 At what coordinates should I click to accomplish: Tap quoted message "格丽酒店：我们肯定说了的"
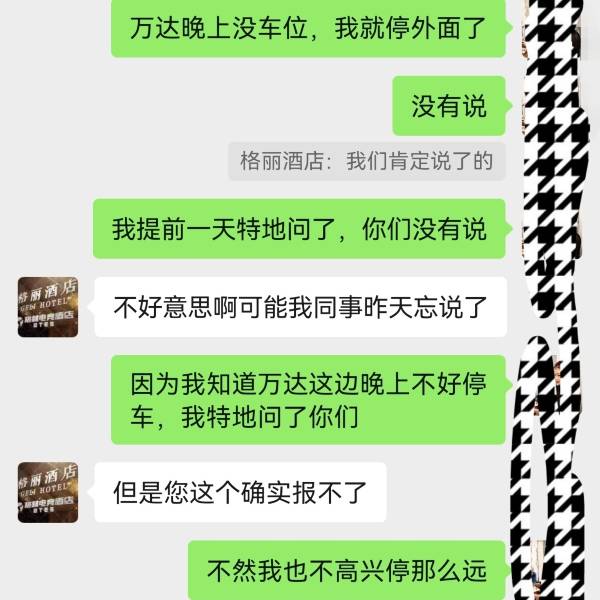tap(367, 161)
